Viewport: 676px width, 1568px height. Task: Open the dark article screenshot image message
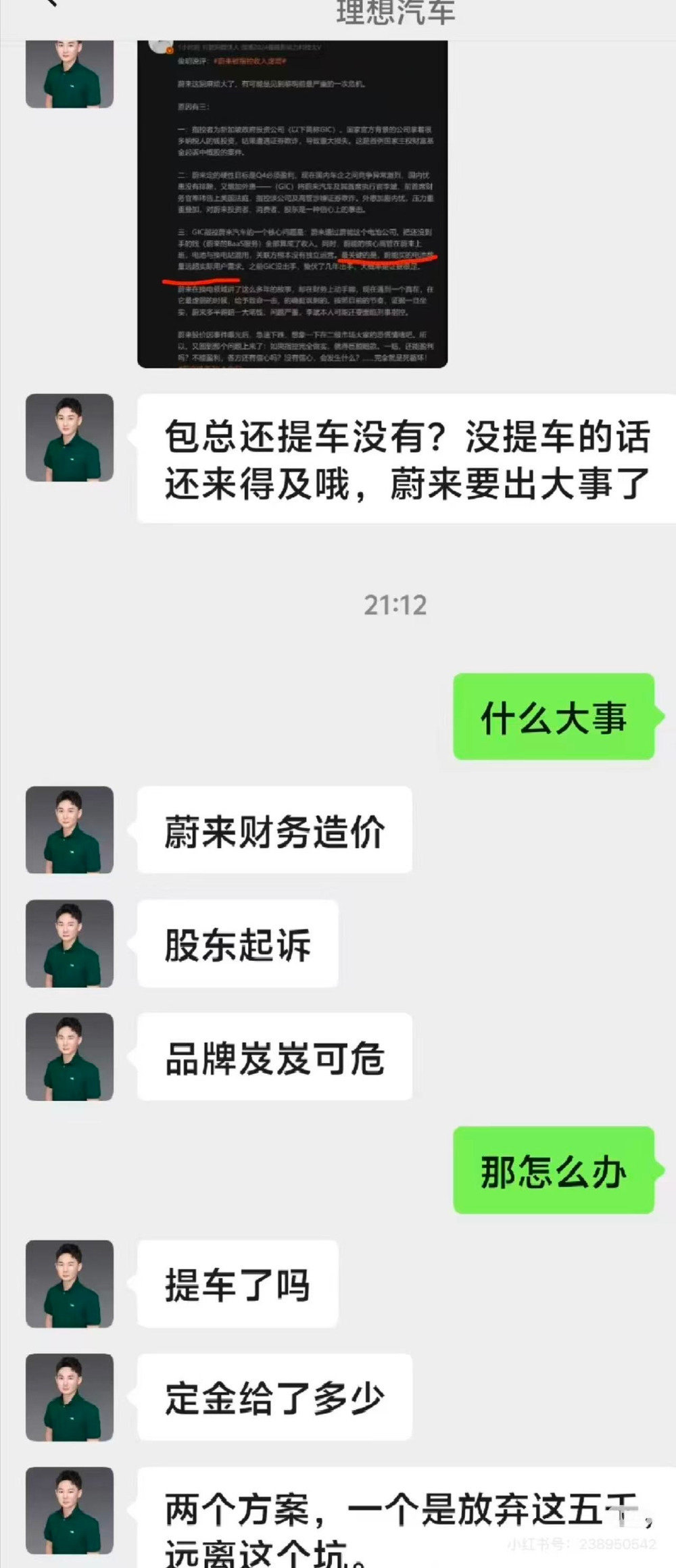292,203
